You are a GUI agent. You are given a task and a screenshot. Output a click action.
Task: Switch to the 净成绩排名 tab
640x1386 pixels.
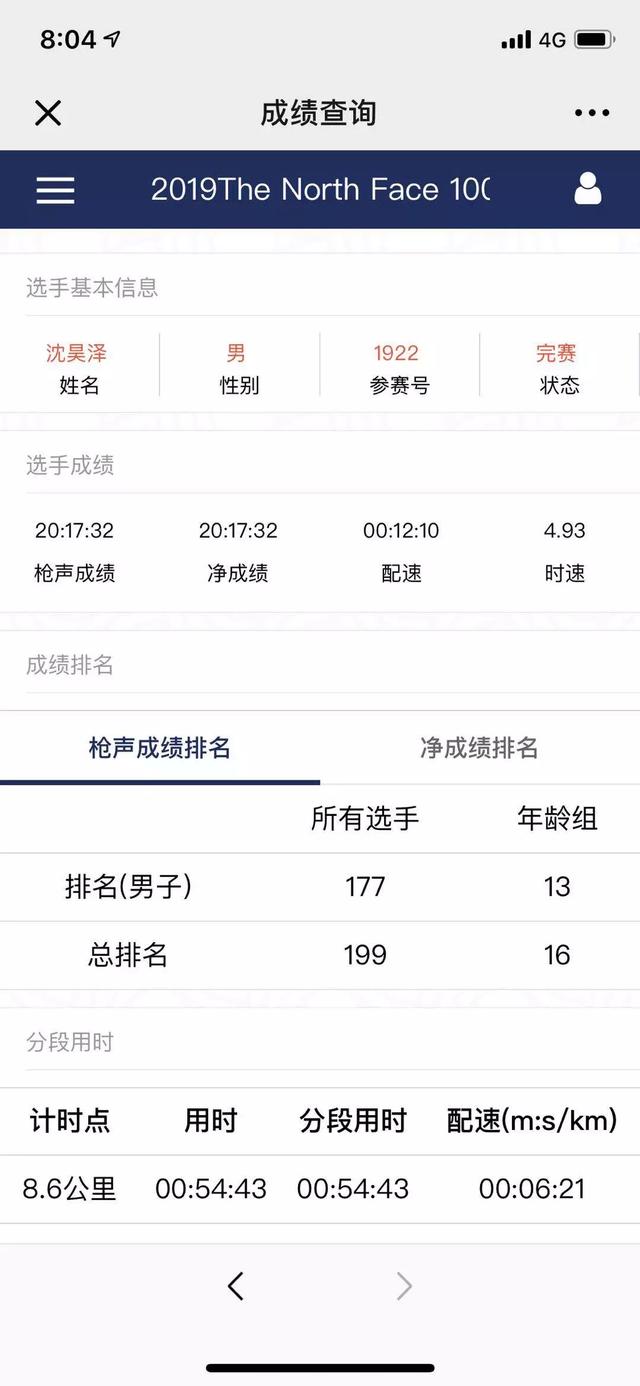(479, 748)
